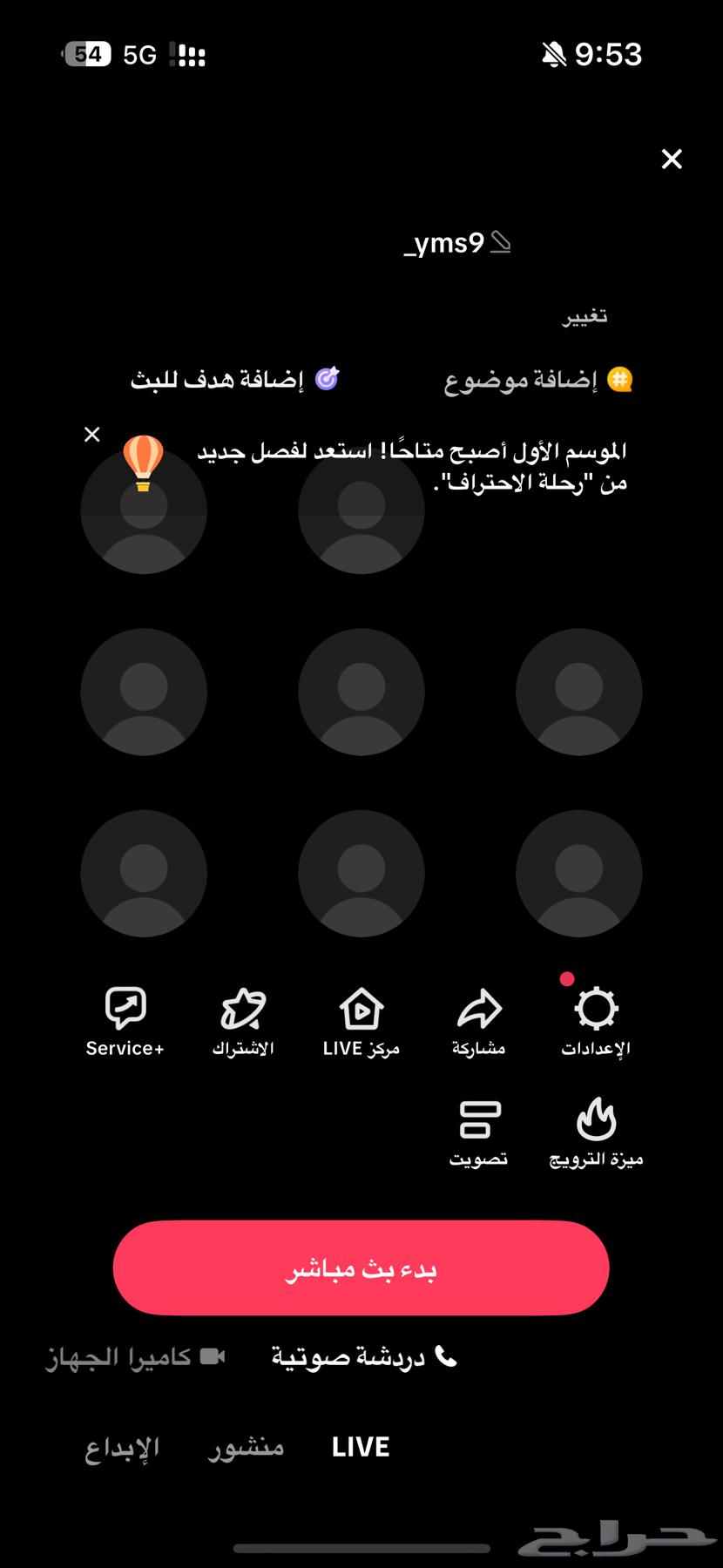
Task: Open the الإعدادات settings icon with red dot
Action: [x=597, y=1010]
